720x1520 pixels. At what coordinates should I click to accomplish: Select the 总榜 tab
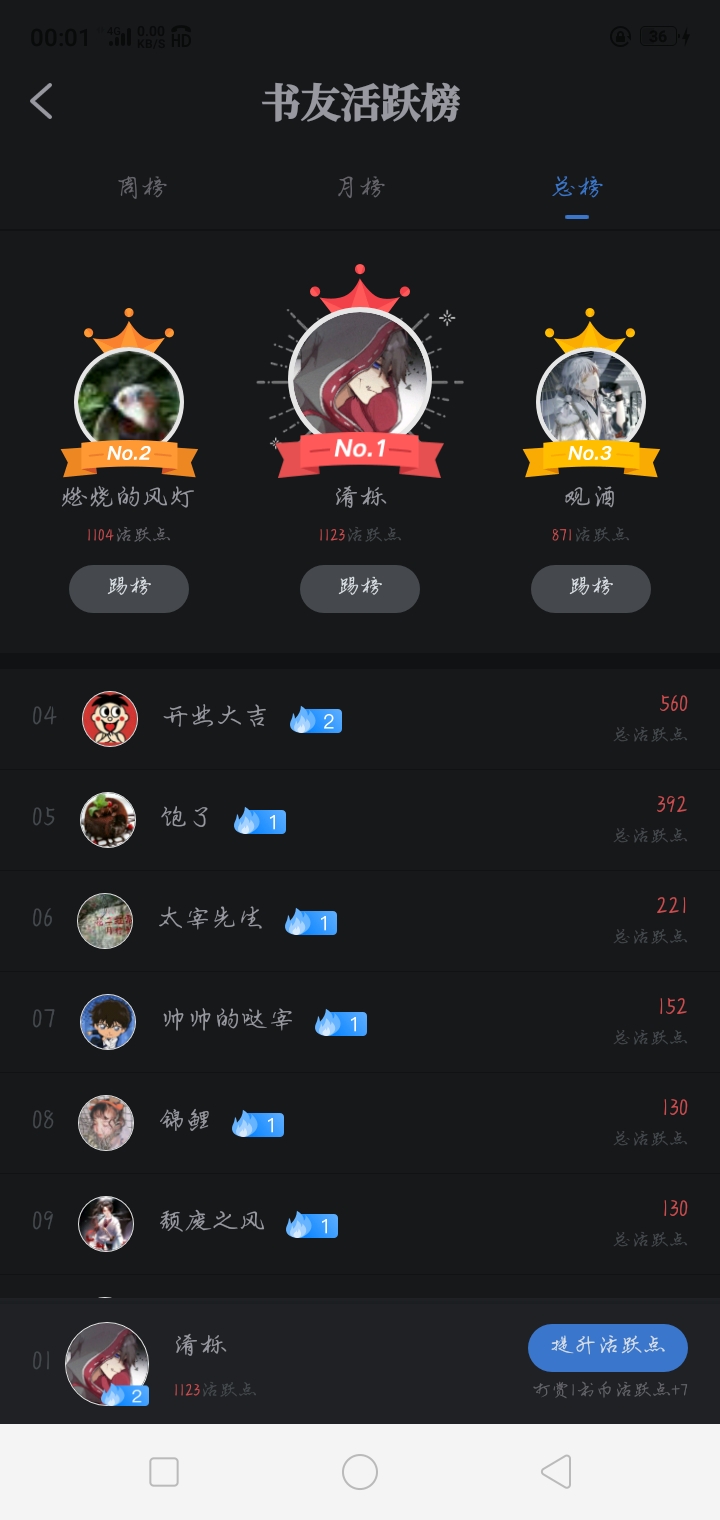coord(577,187)
